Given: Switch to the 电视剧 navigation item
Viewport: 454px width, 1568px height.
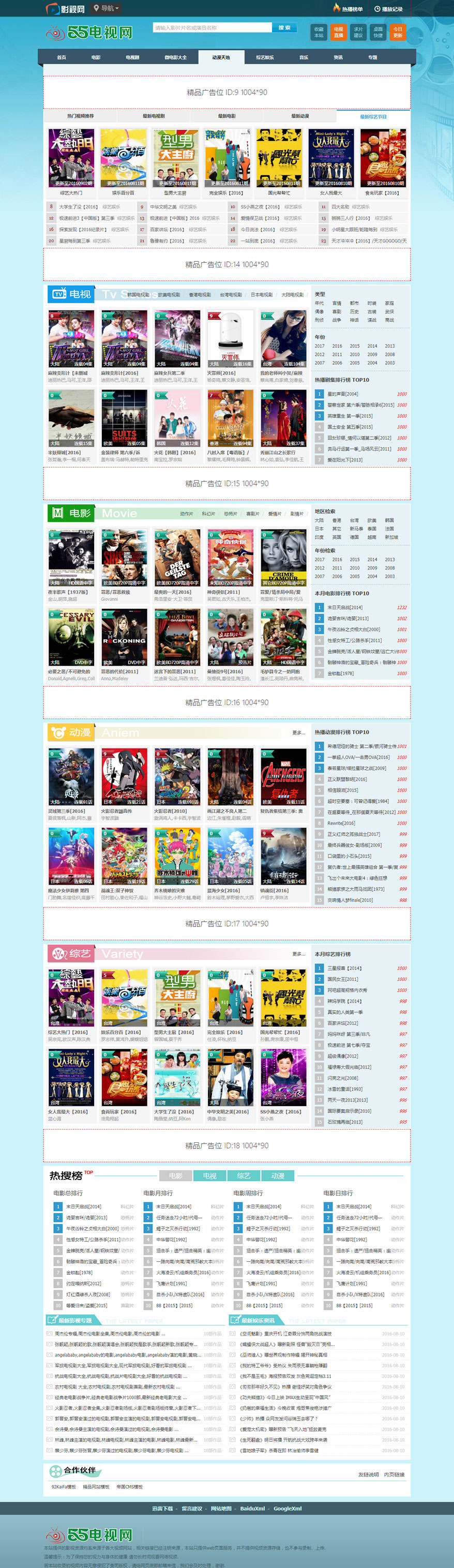Looking at the screenshot, I should pyautogui.click(x=133, y=57).
